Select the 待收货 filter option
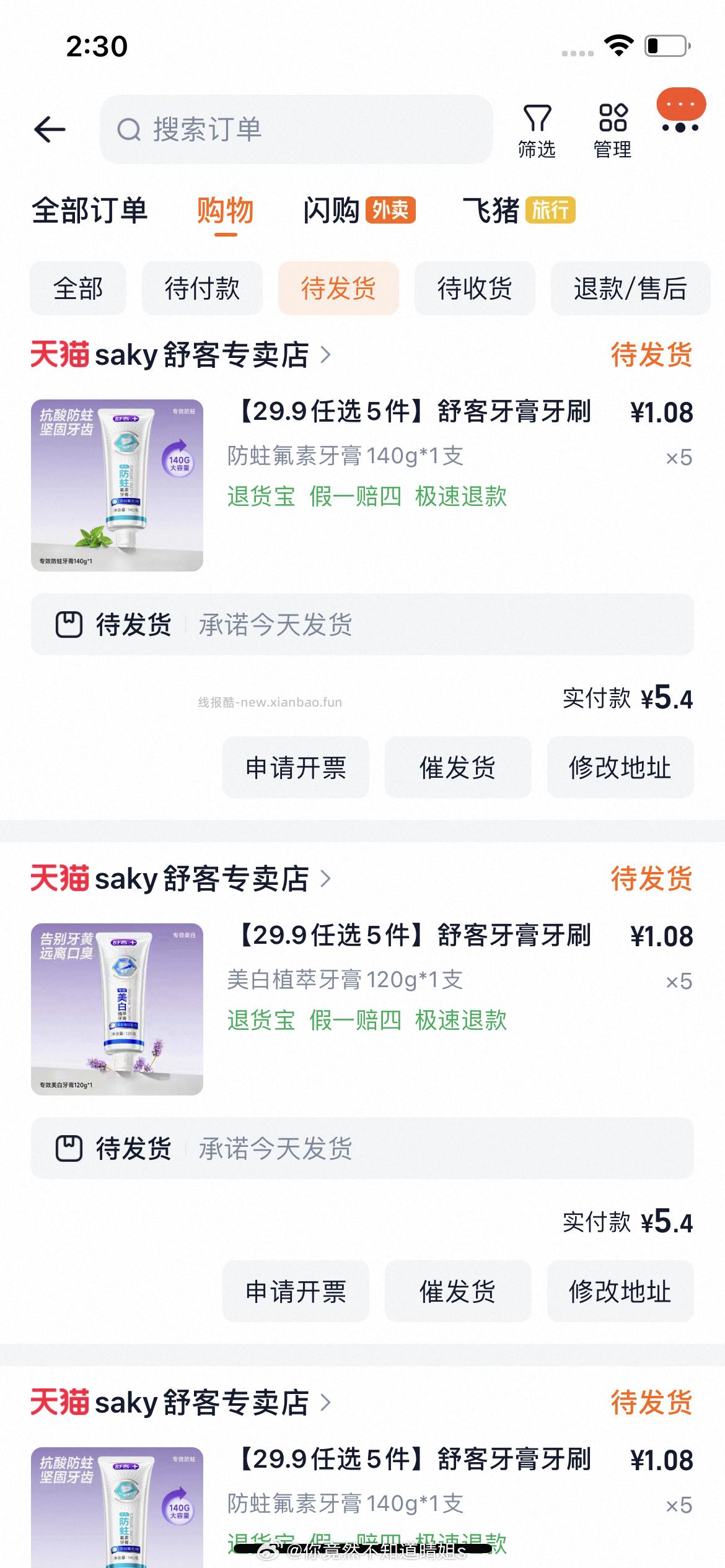The width and height of the screenshot is (725, 1568). pyautogui.click(x=475, y=289)
